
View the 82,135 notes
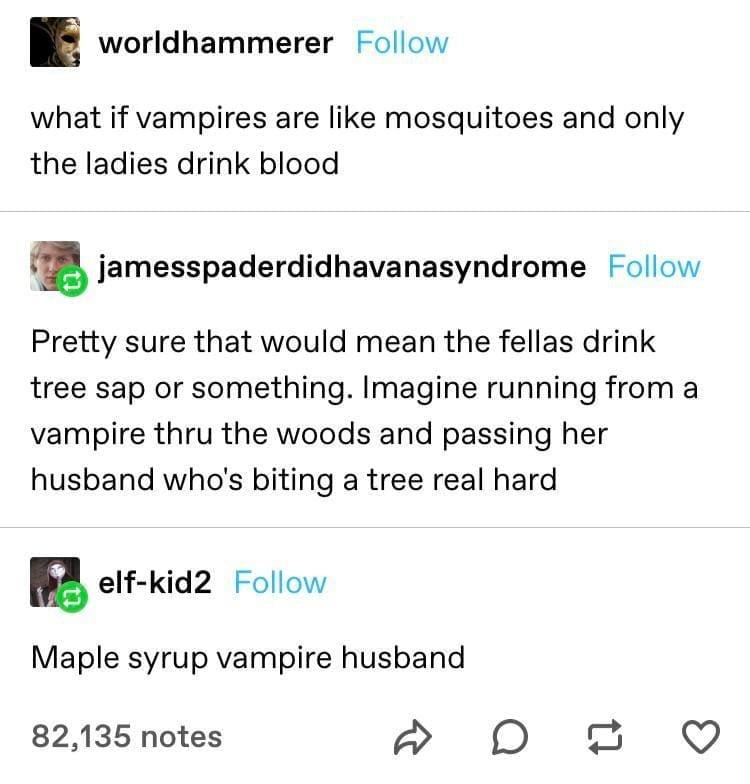[x=126, y=737]
